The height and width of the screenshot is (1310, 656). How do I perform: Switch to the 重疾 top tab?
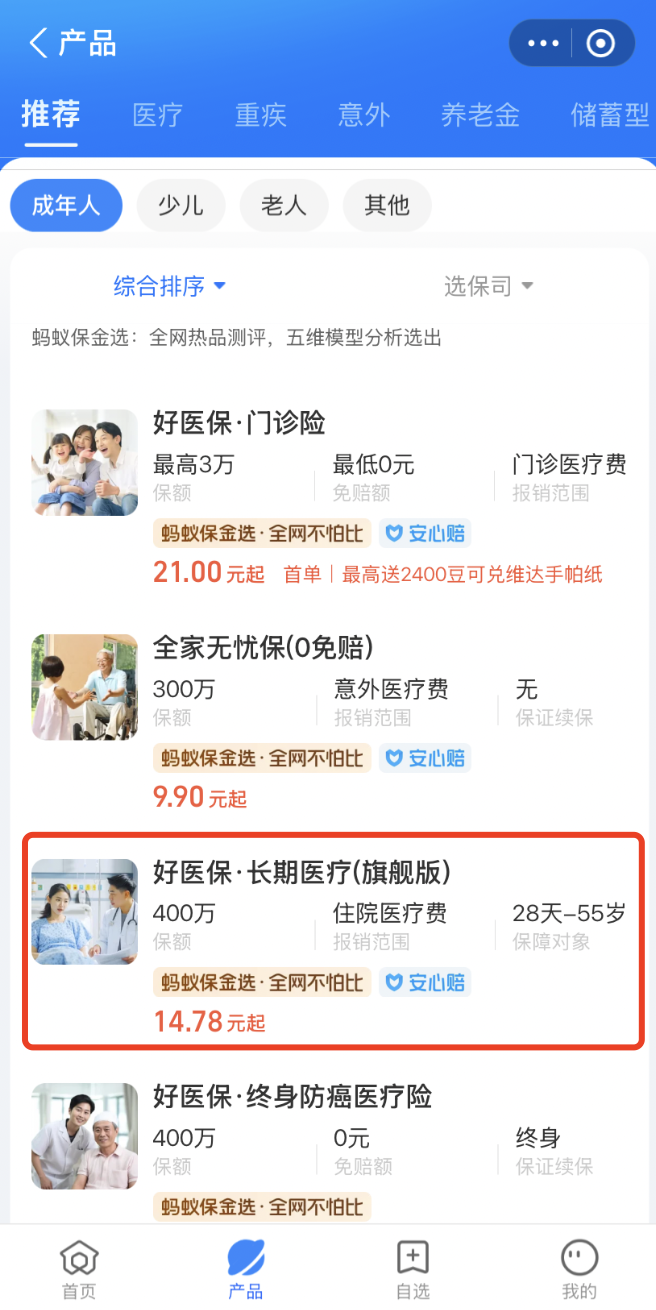[261, 114]
